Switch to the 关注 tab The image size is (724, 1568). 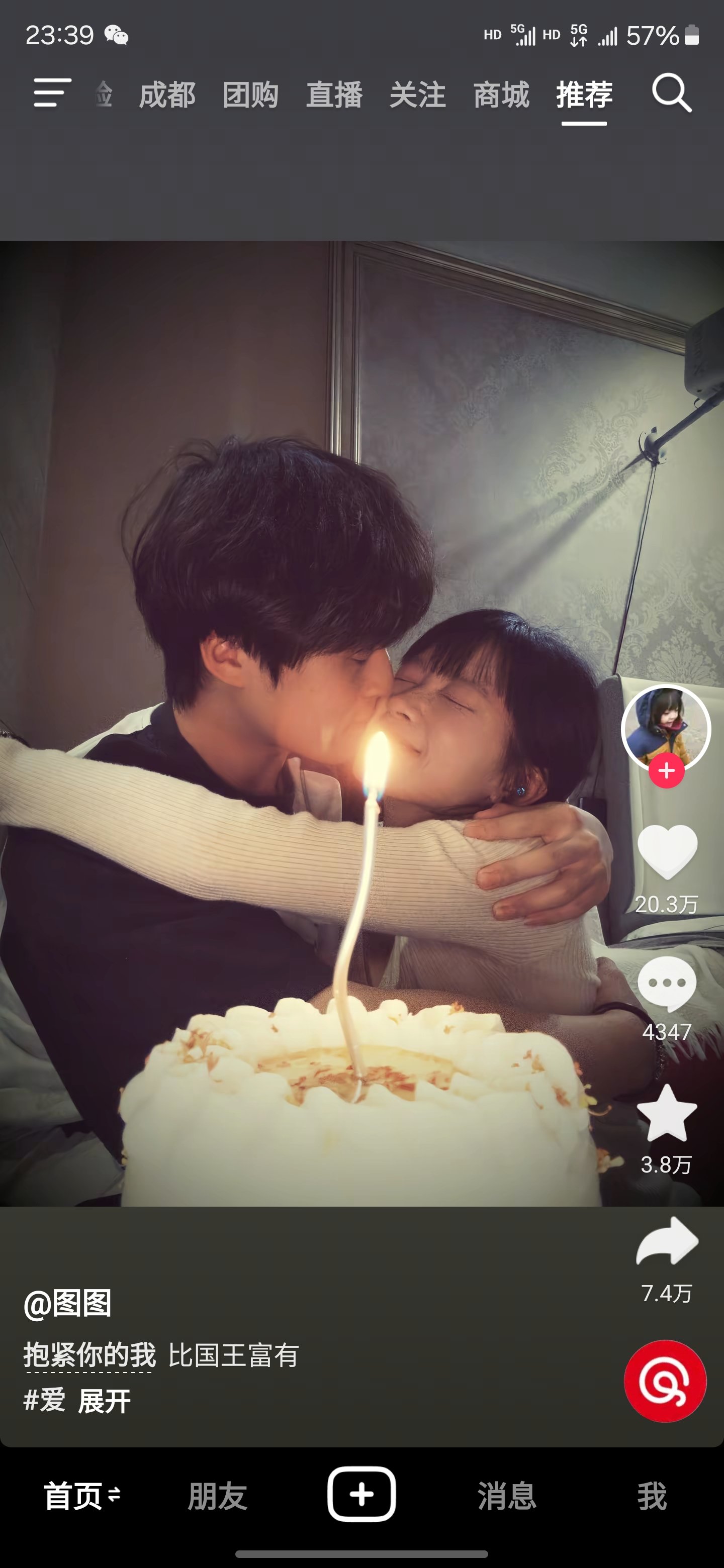tap(418, 95)
